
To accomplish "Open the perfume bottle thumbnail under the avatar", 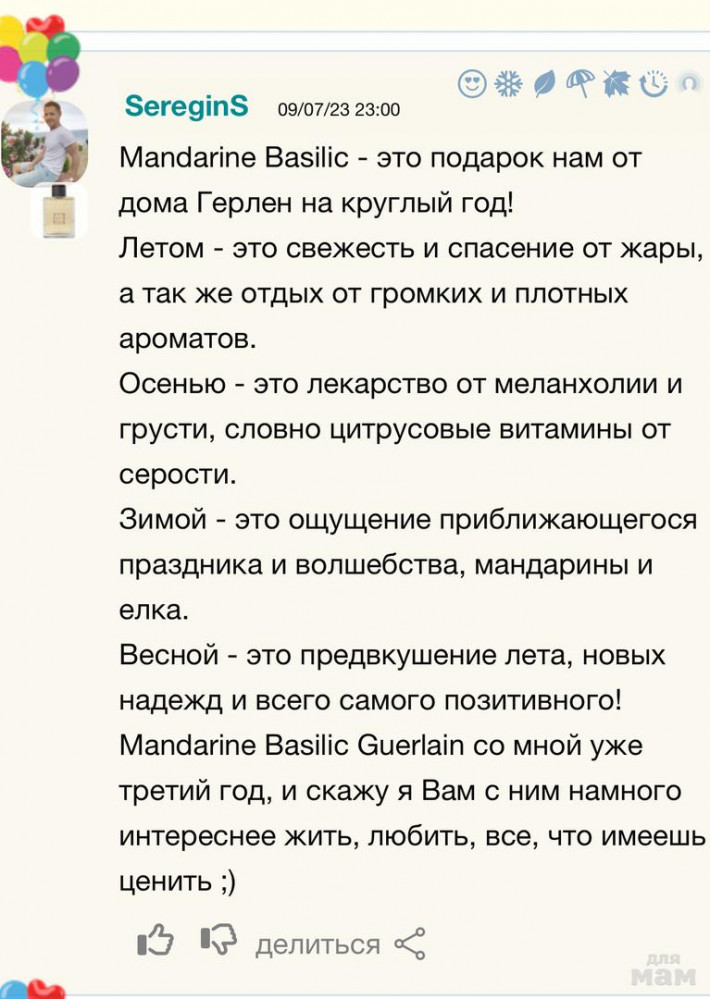I will tap(58, 210).
